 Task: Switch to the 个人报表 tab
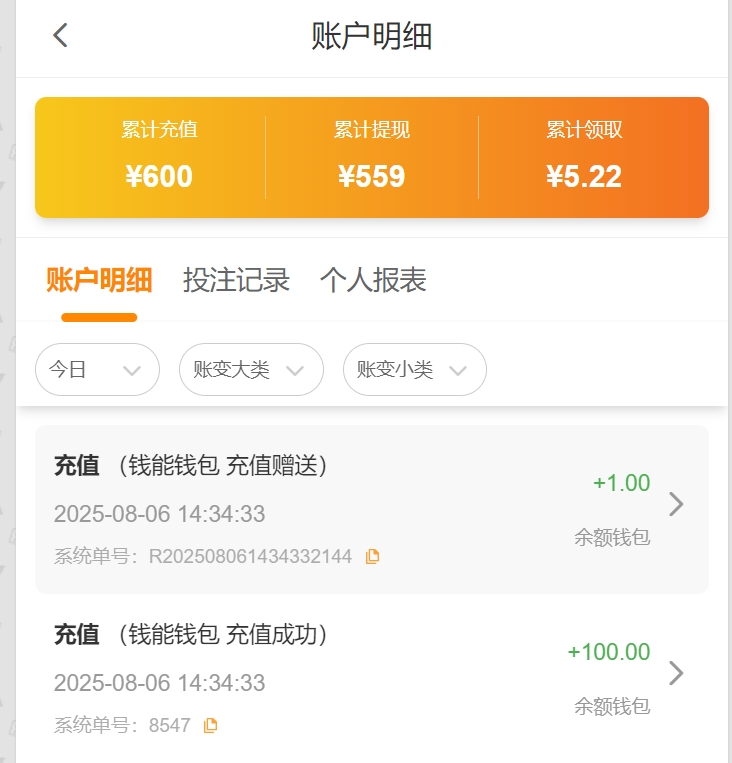(373, 280)
